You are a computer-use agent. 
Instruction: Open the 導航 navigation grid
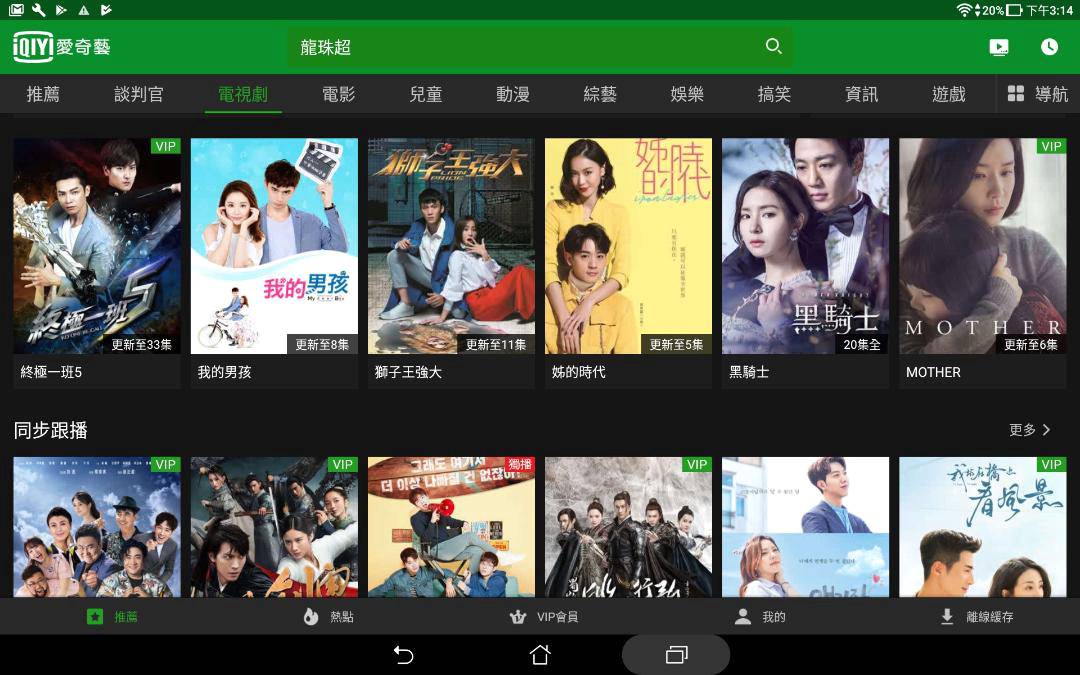(x=1038, y=94)
